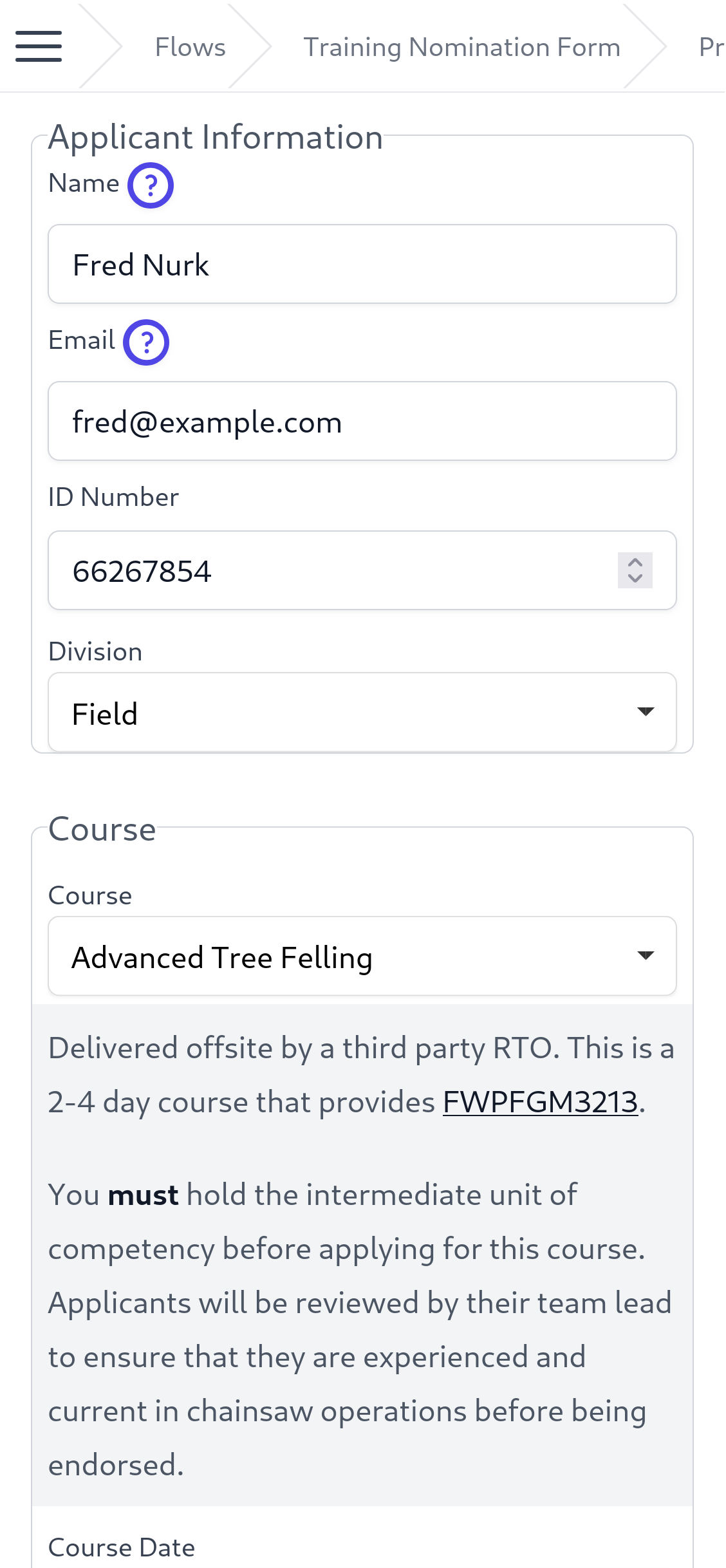
Task: Edit the Name field with Fred Nurk
Action: pyautogui.click(x=362, y=265)
